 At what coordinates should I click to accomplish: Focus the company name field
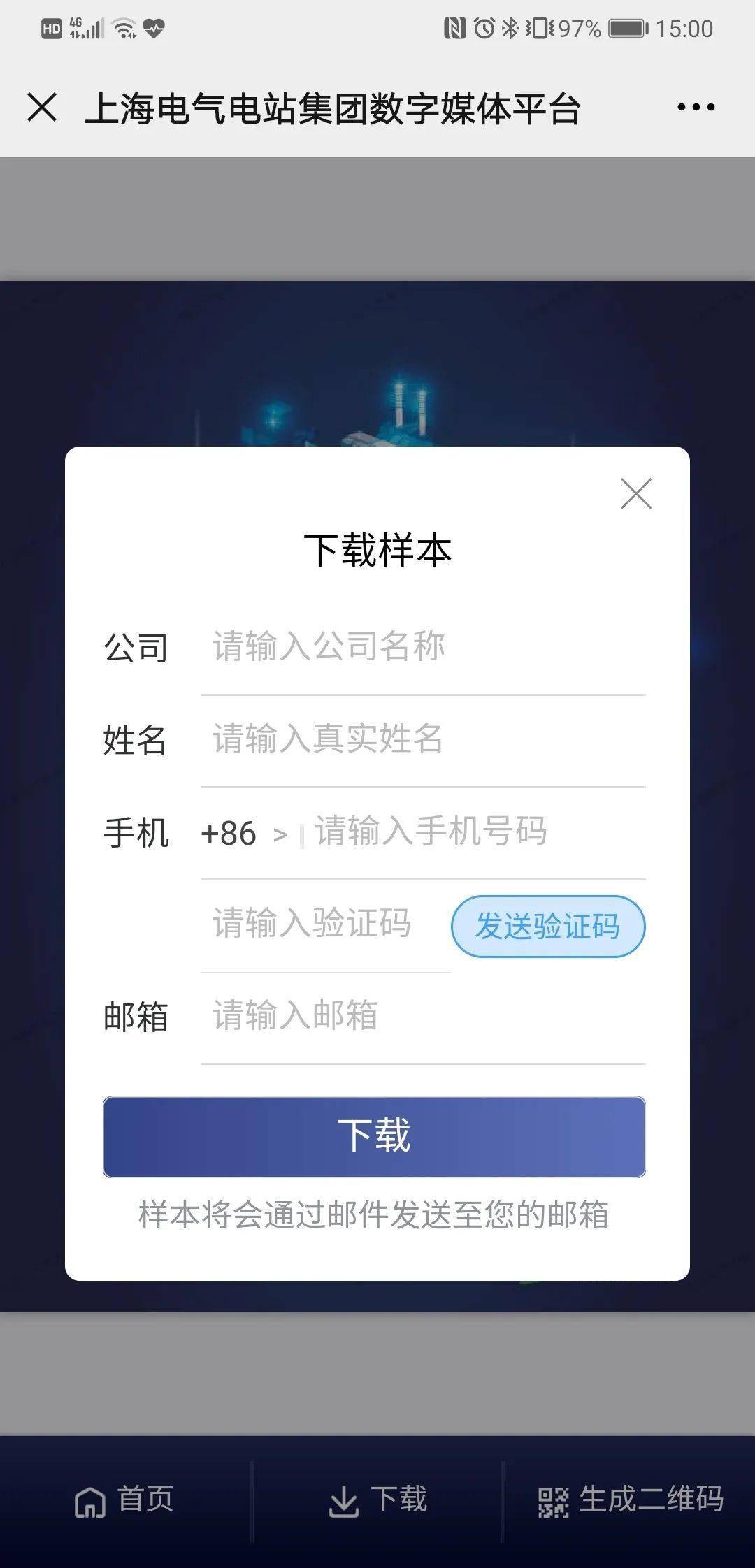coord(423,647)
